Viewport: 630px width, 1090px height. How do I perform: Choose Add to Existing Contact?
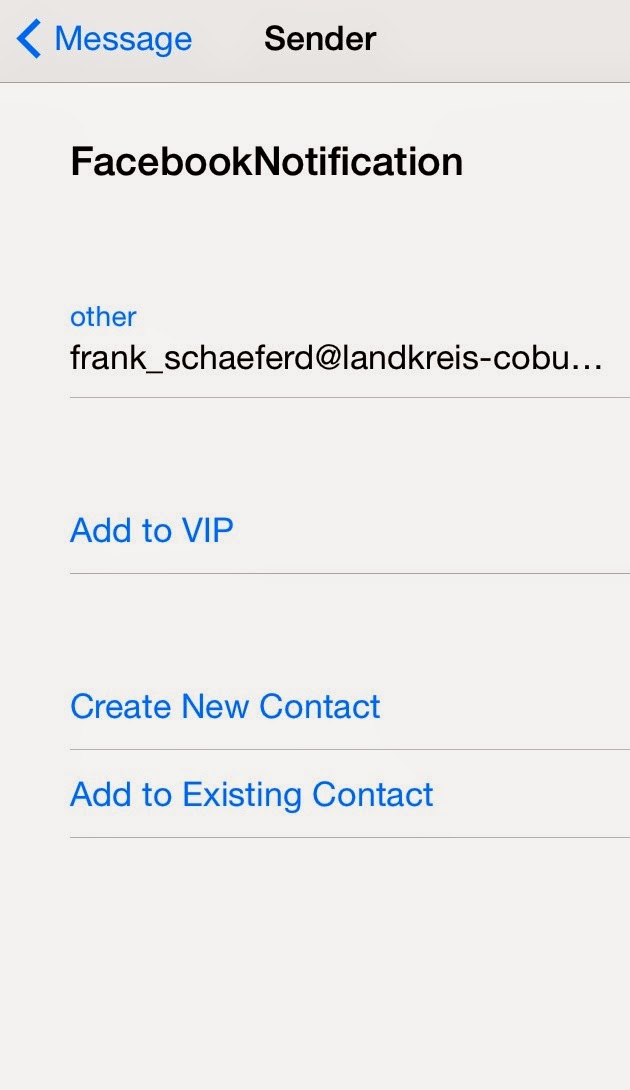pos(252,794)
